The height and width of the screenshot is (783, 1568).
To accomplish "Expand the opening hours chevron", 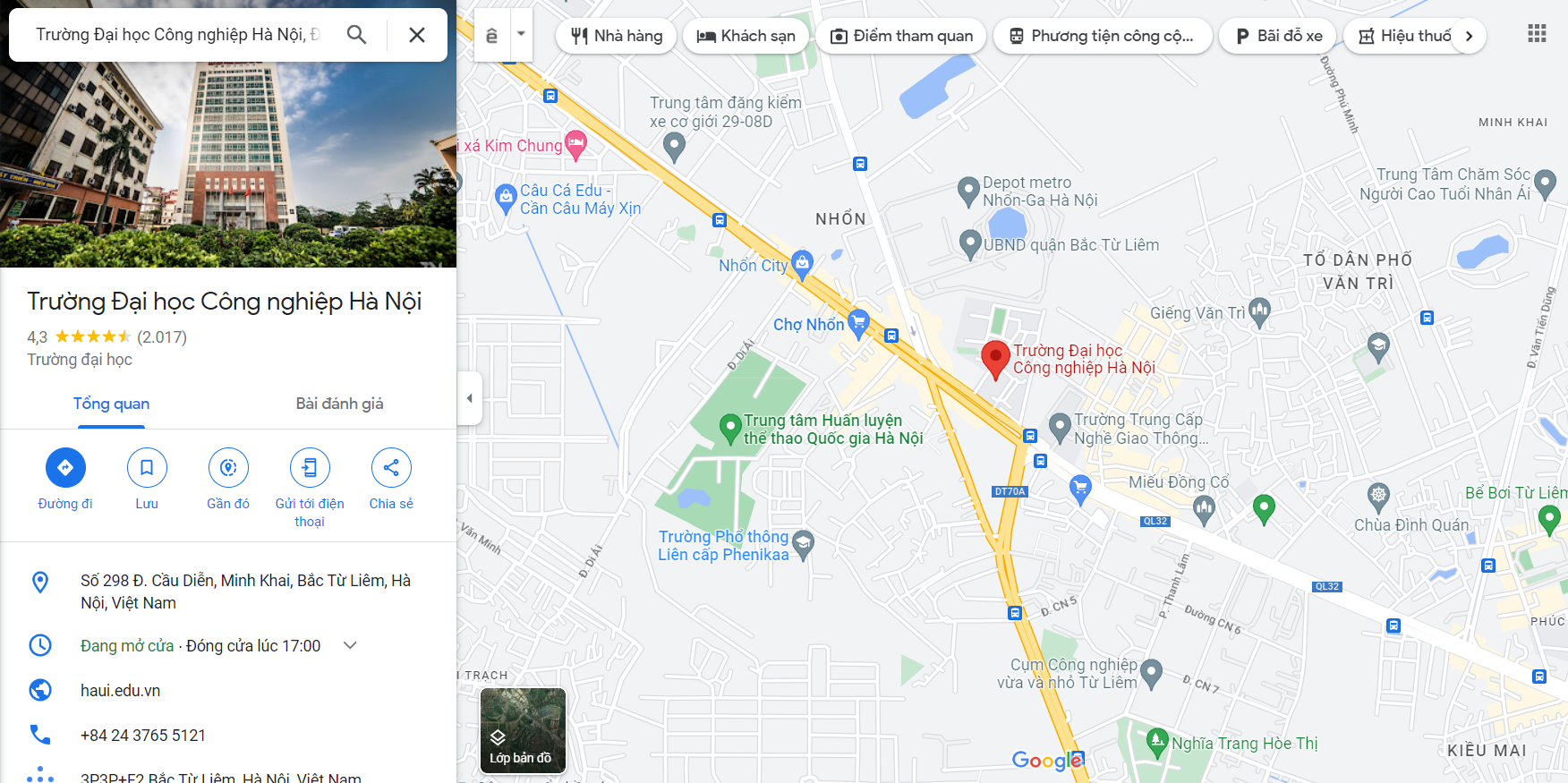I will (x=350, y=645).
